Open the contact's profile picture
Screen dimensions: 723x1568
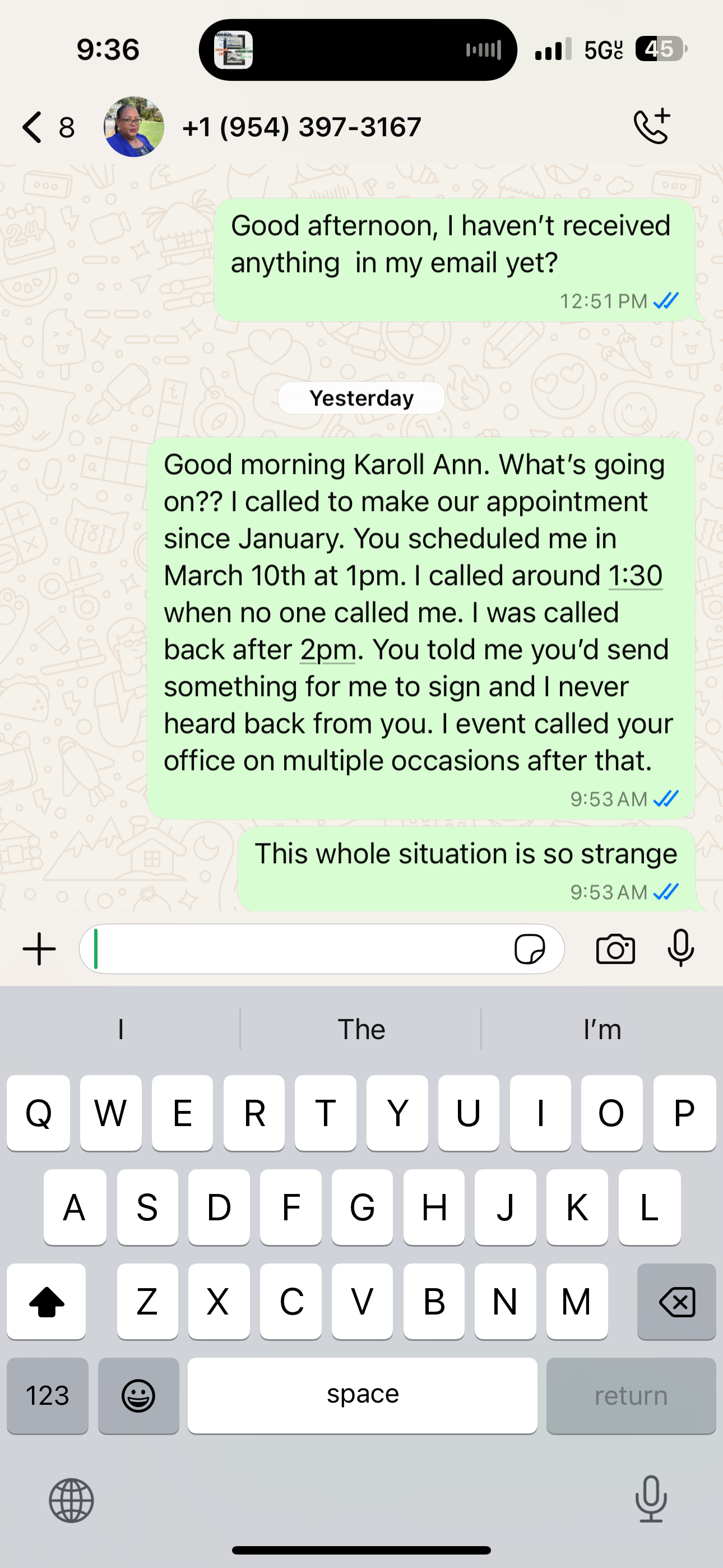click(x=134, y=127)
